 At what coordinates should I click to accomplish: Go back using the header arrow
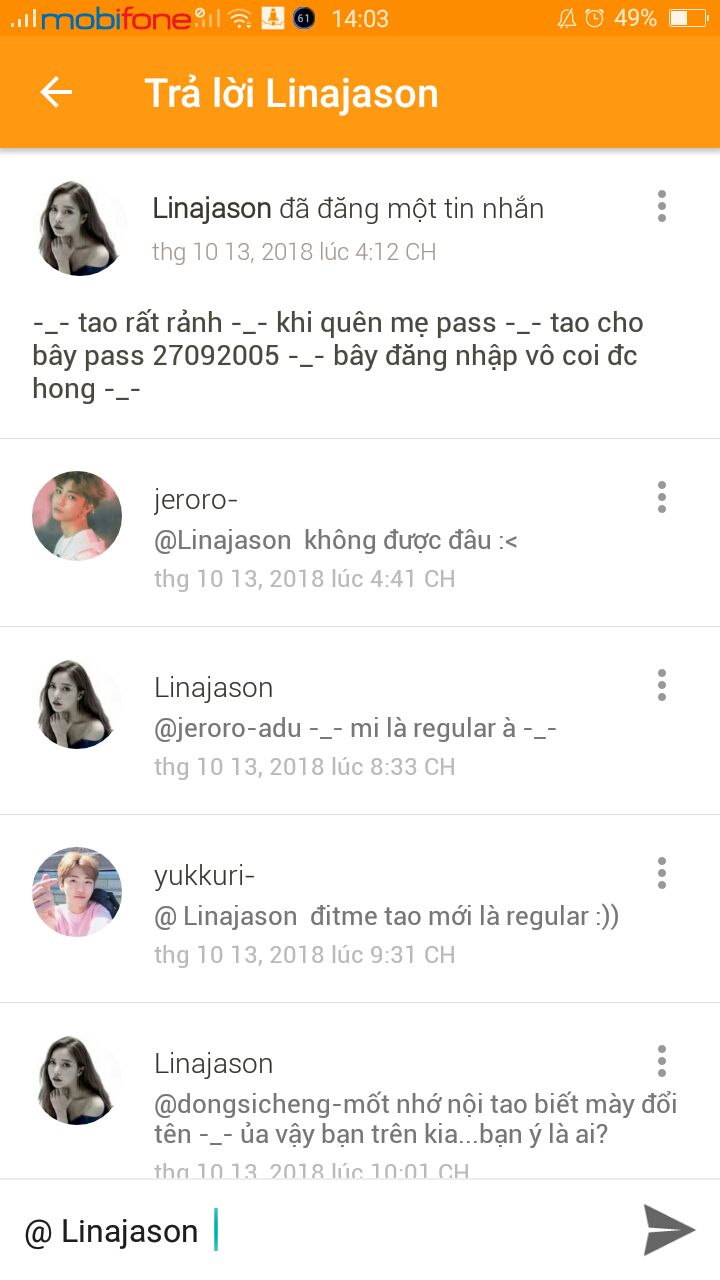point(56,93)
